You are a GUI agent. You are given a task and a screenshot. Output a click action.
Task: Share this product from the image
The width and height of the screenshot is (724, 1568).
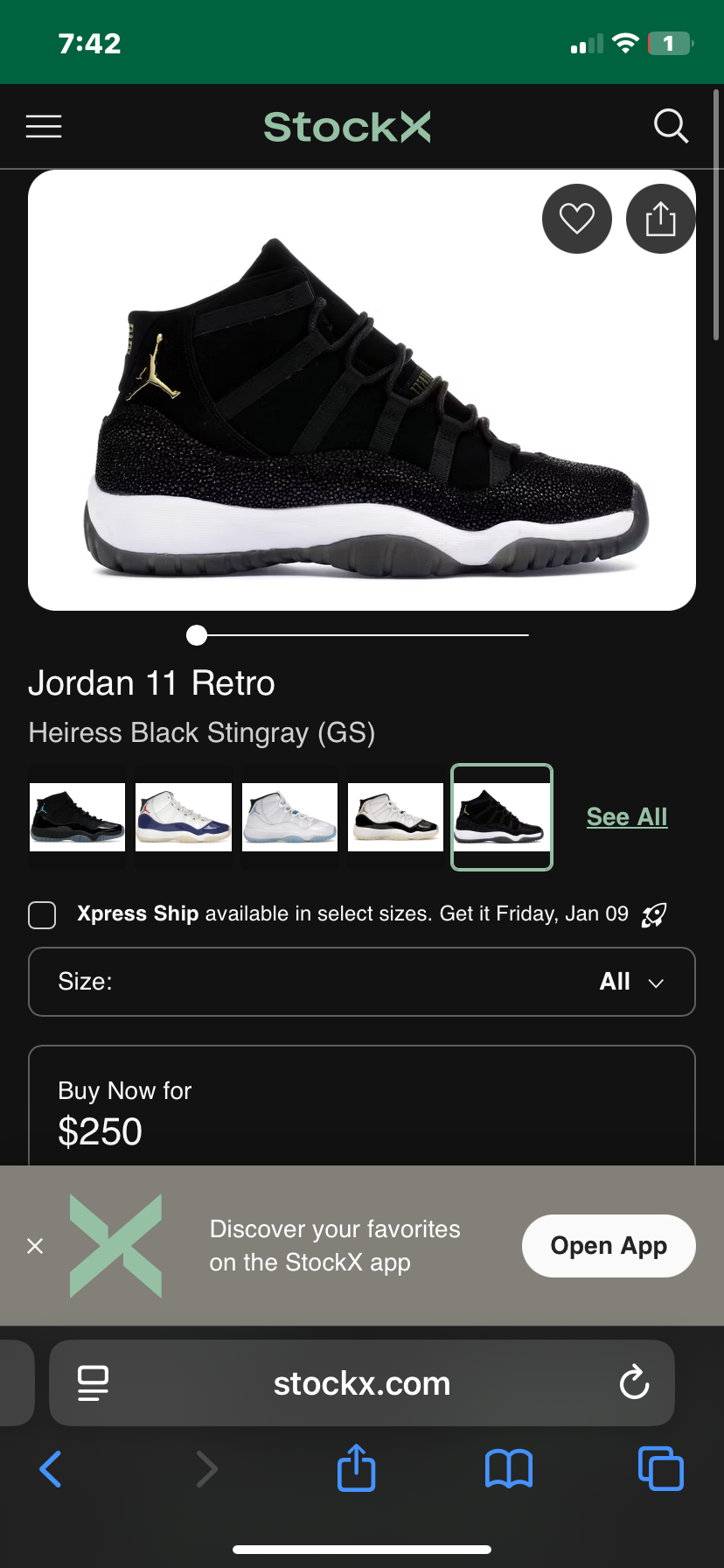coord(660,219)
